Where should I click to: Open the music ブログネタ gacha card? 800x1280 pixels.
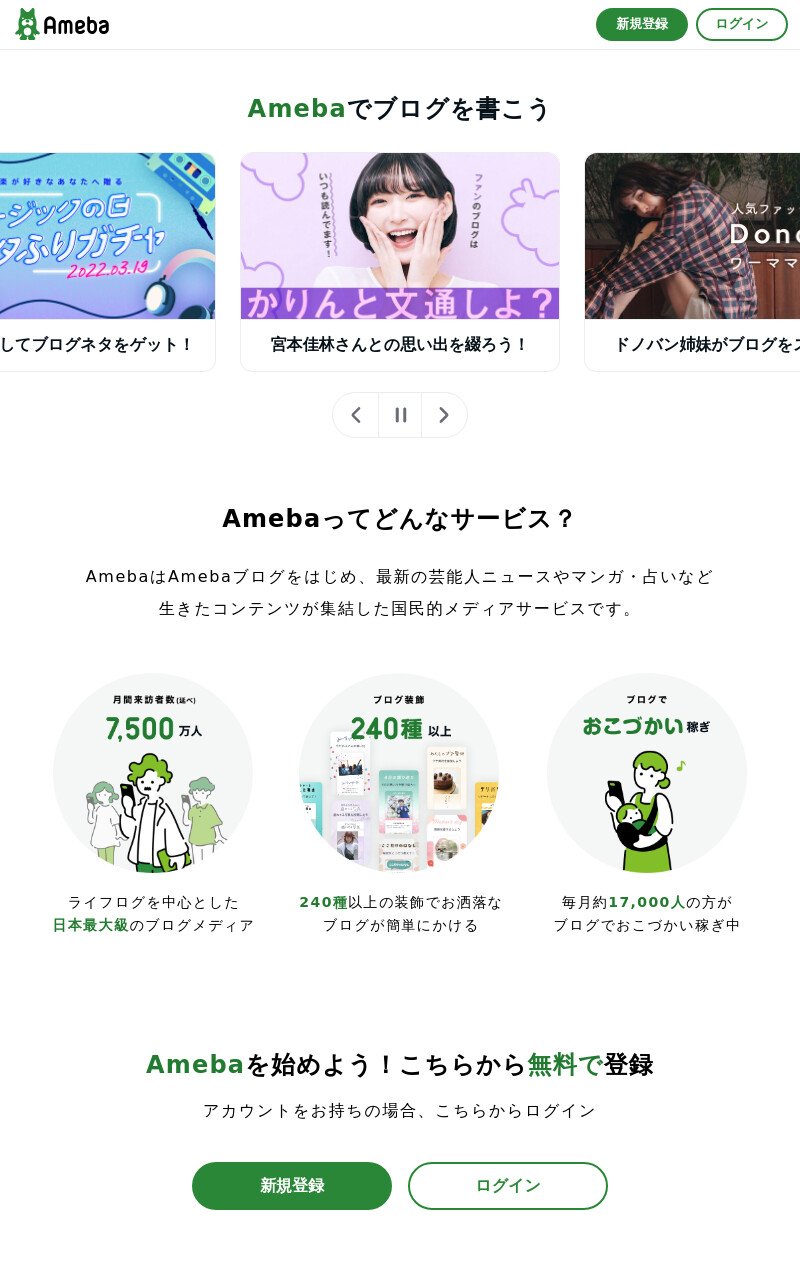(108, 262)
